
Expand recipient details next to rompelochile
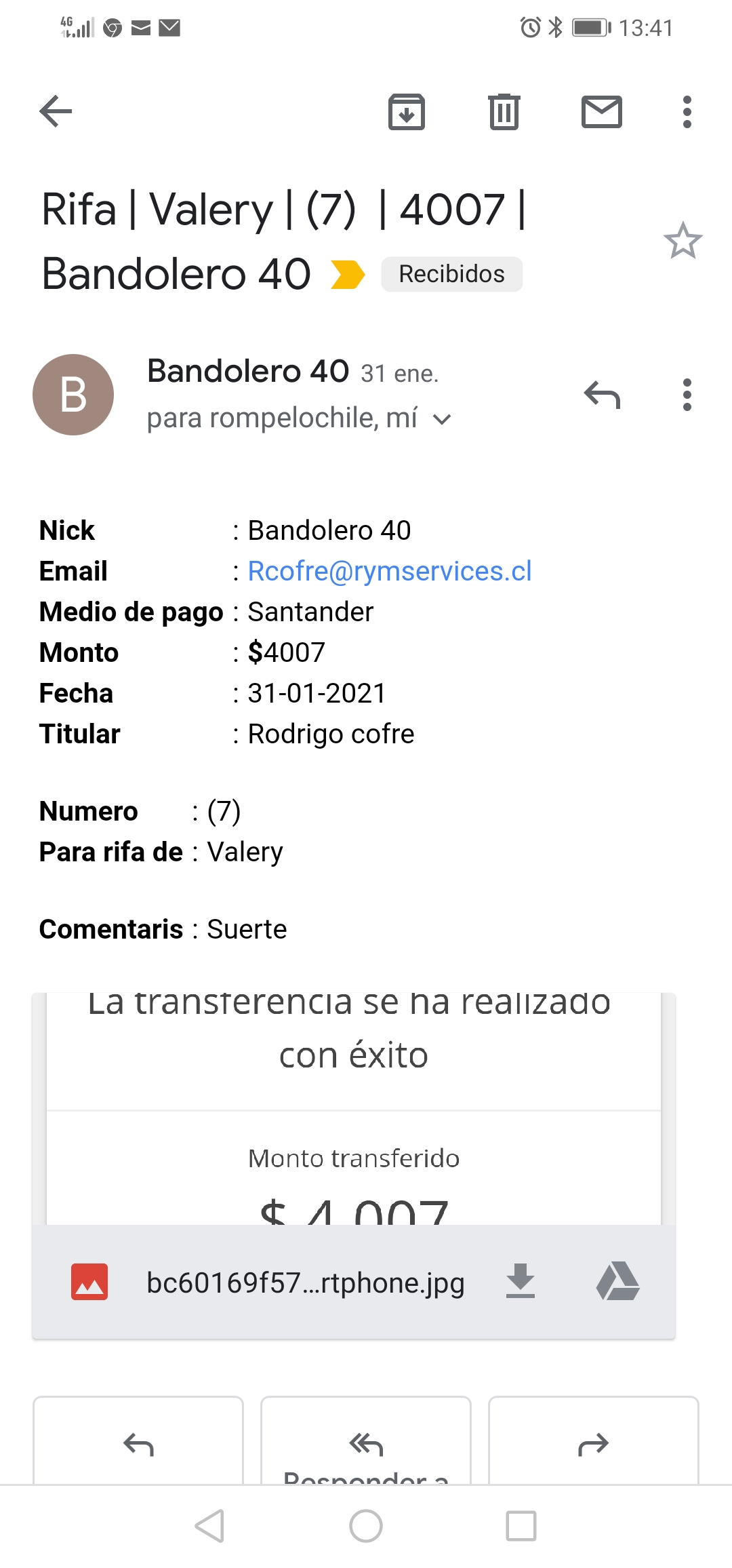pos(442,420)
